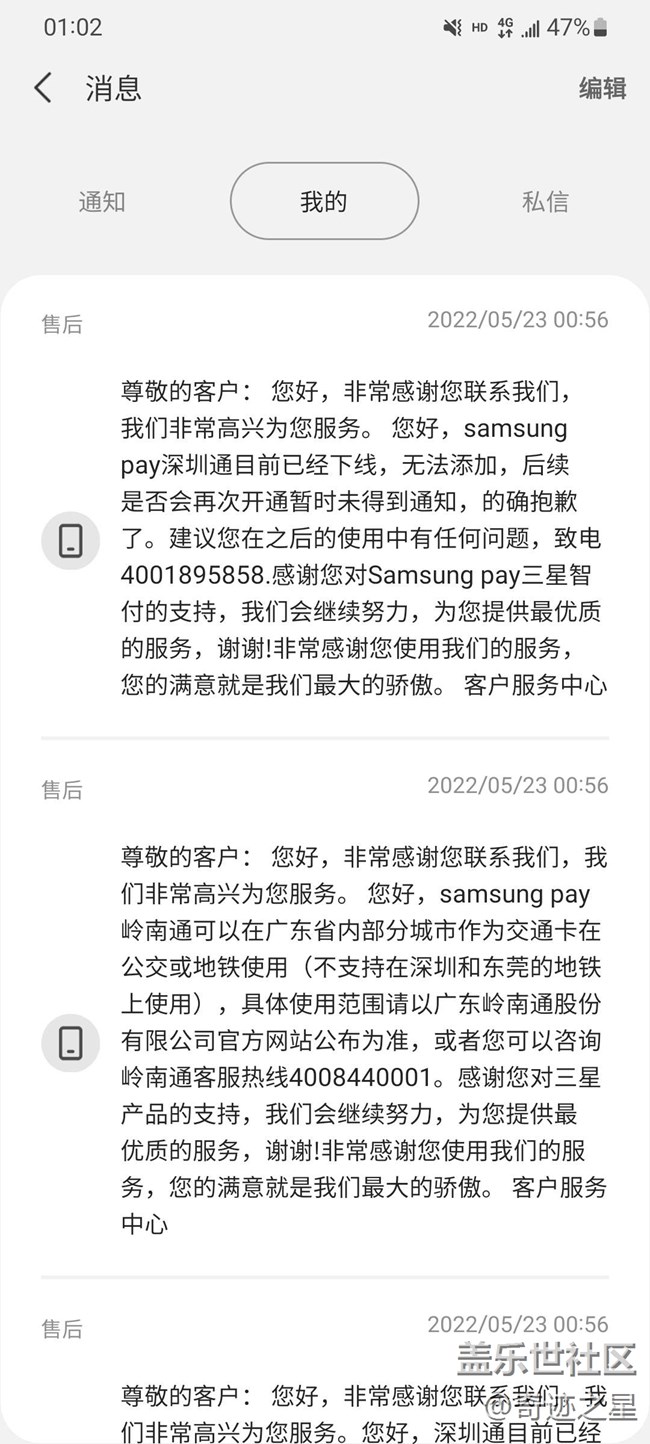Tap the 编辑 button
The height and width of the screenshot is (1444, 650).
tap(602, 88)
